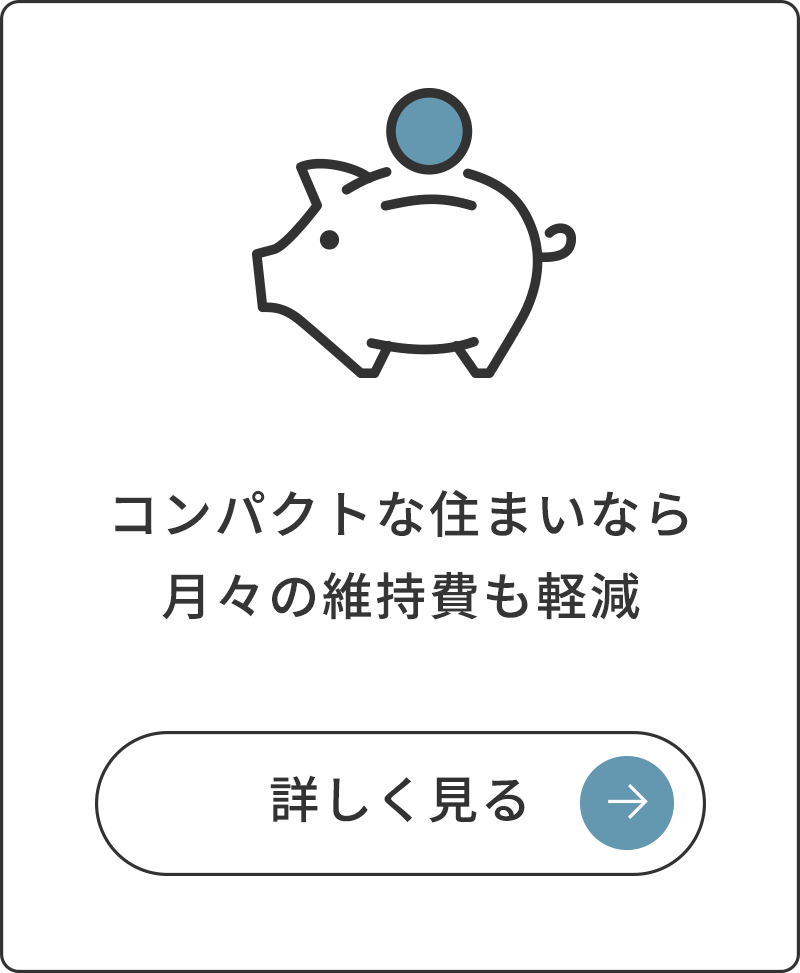Click the circular arrow inside the button
This screenshot has height=973, width=800.
point(628,800)
